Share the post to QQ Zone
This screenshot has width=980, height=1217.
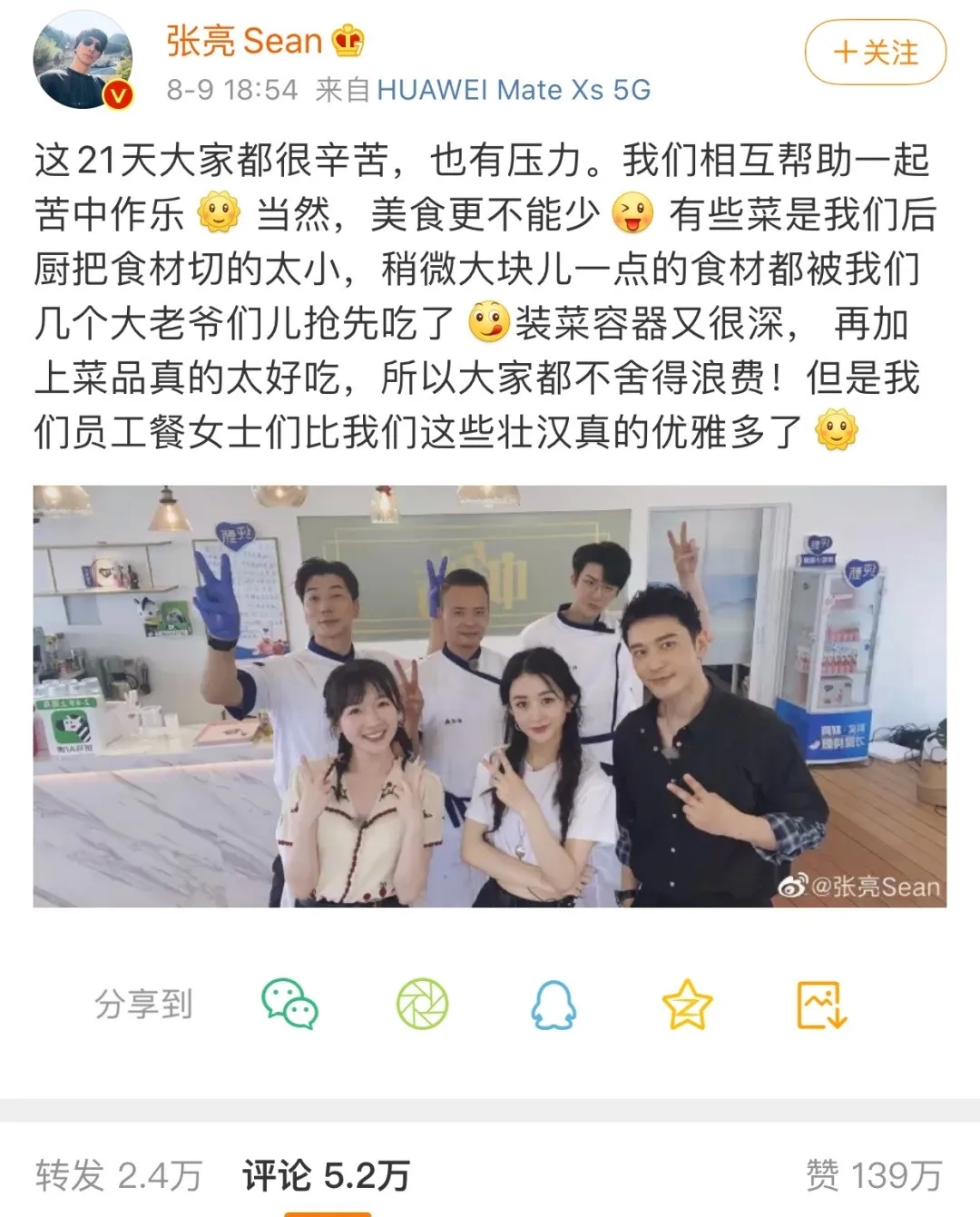(x=687, y=1004)
